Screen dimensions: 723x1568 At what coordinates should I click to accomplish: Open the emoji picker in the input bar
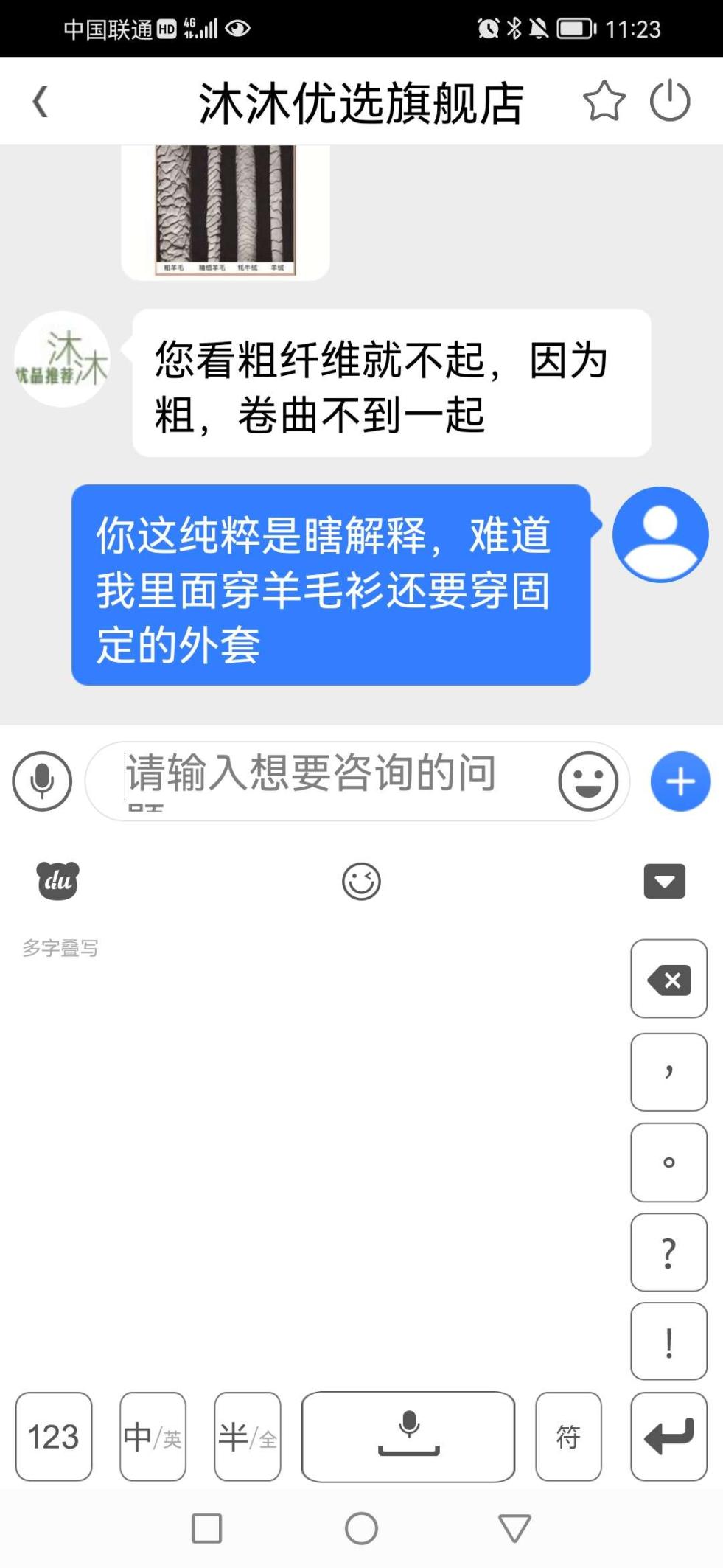click(587, 781)
